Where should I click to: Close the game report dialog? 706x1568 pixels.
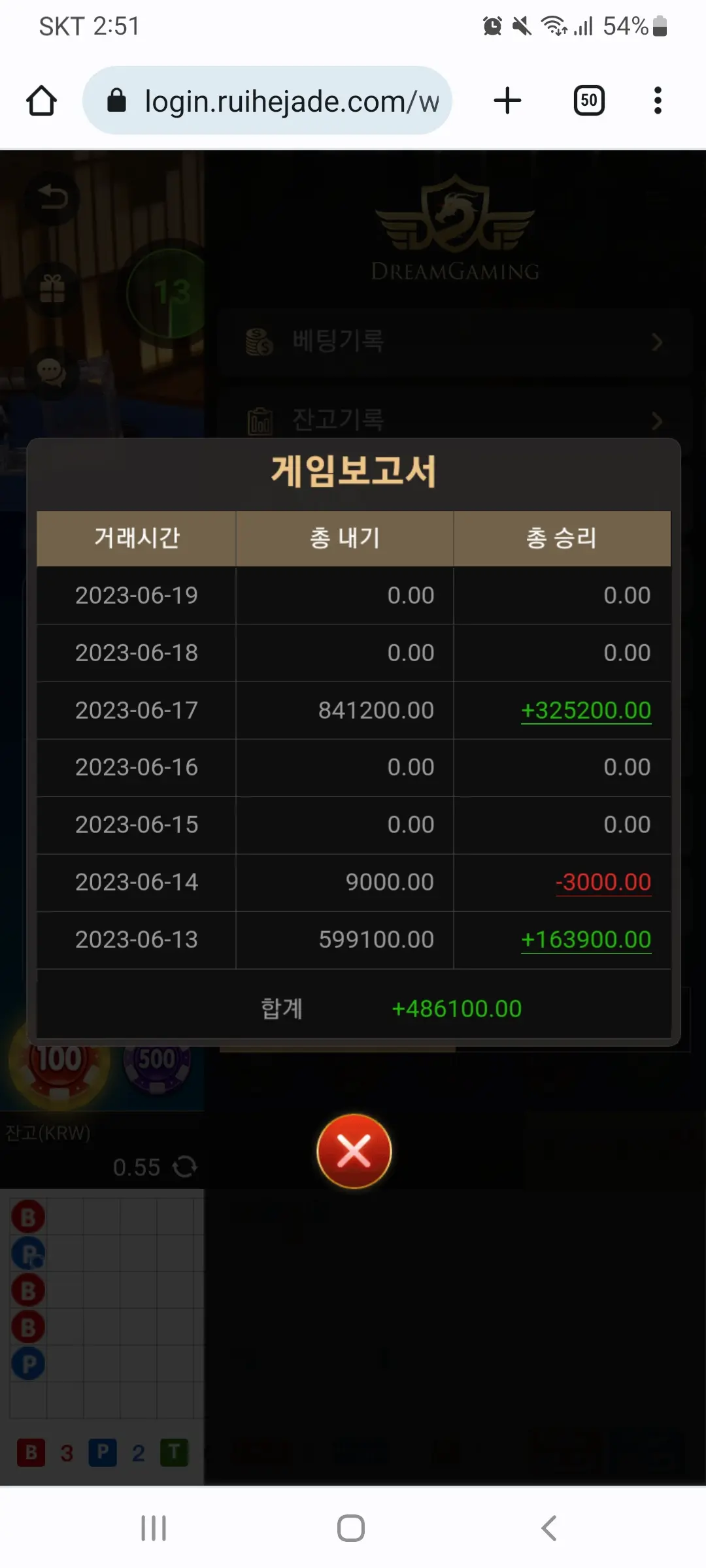[354, 1151]
